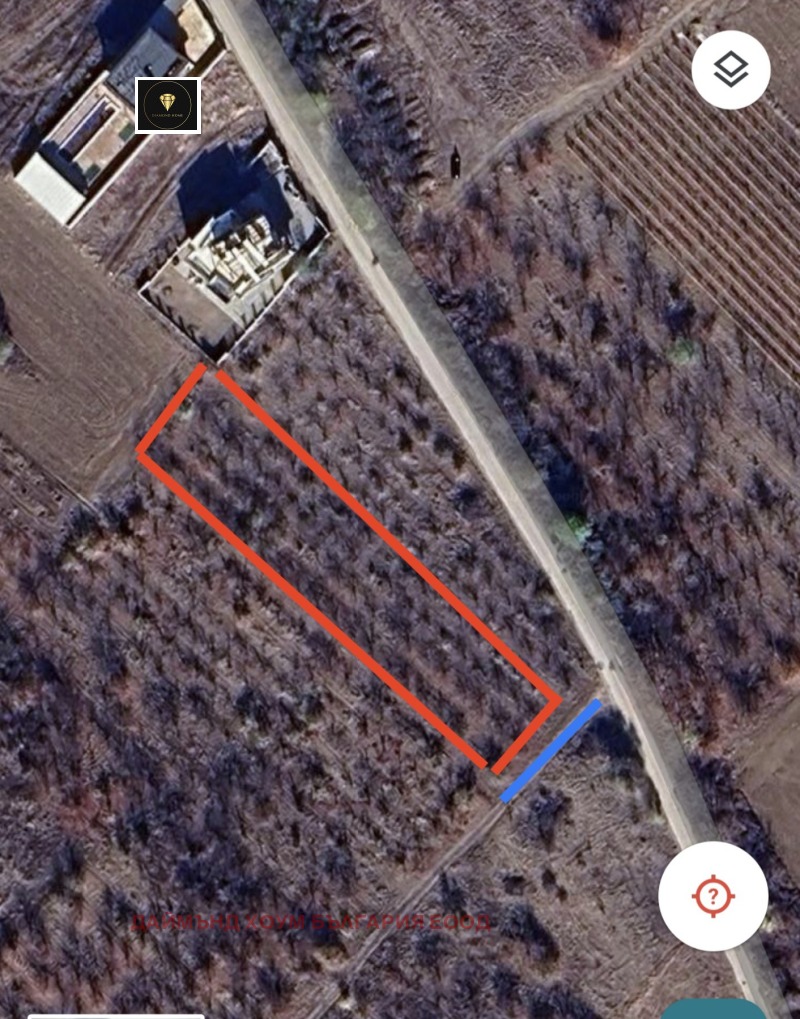
Task: Center map on my location
Action: 712,895
